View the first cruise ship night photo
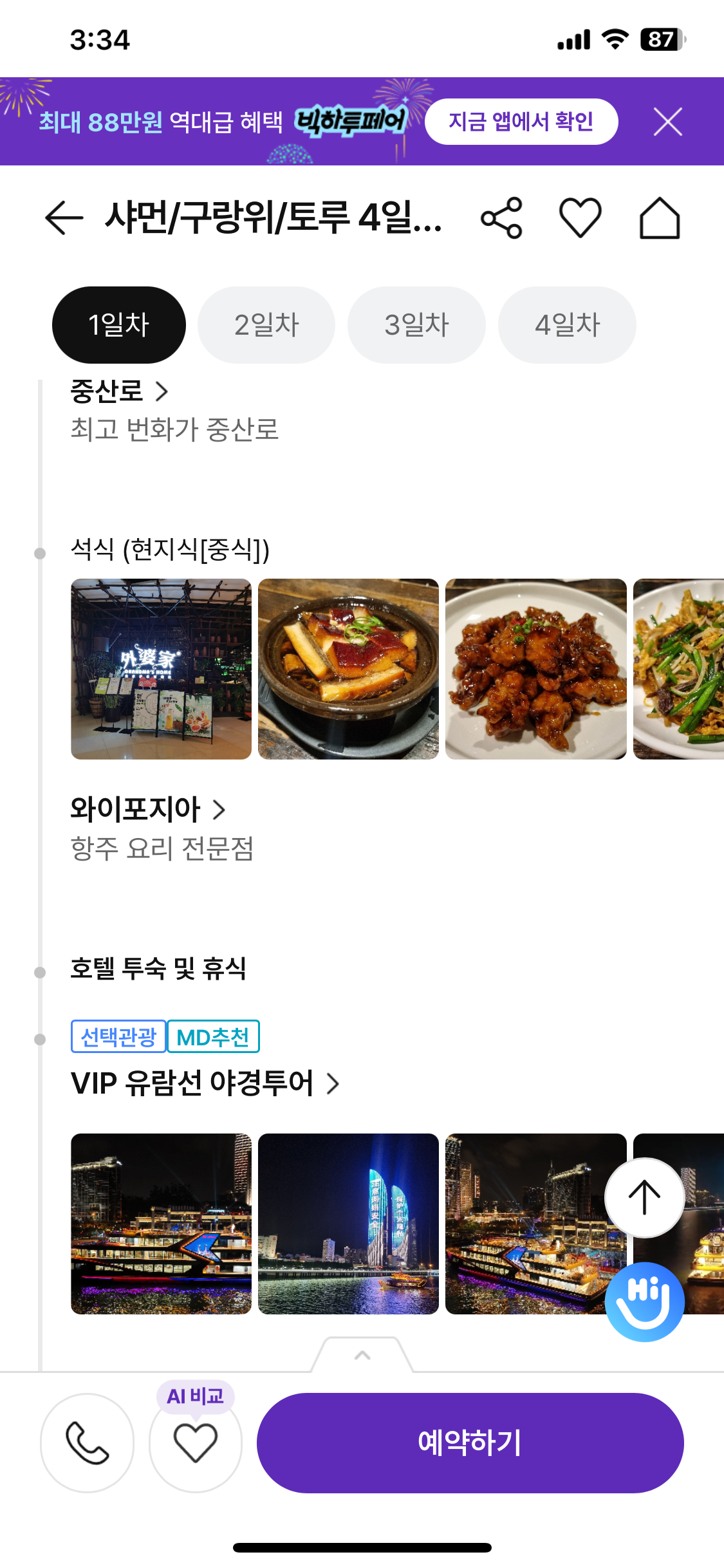724x1568 pixels. (161, 1224)
